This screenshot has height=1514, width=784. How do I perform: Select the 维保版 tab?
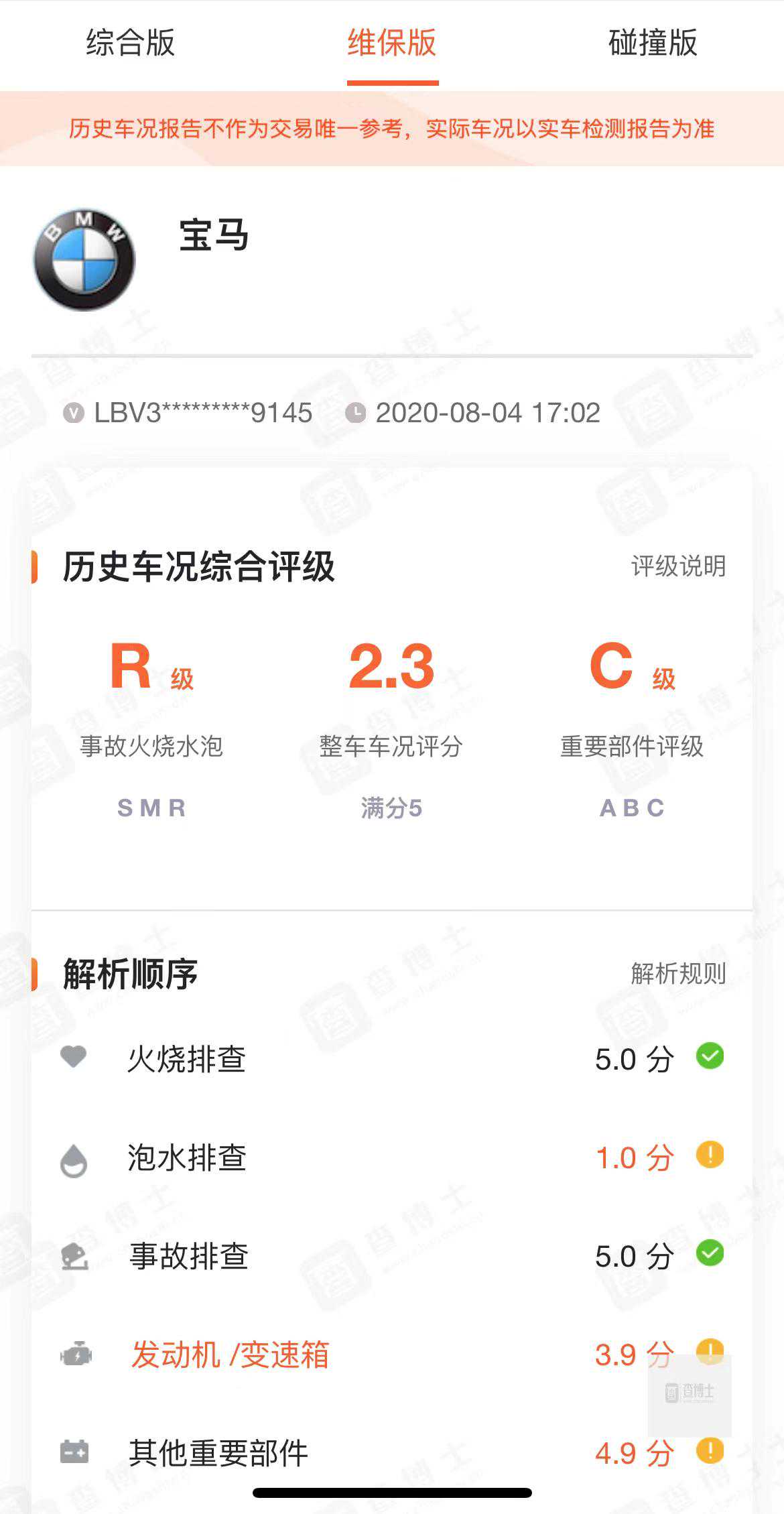tap(392, 43)
